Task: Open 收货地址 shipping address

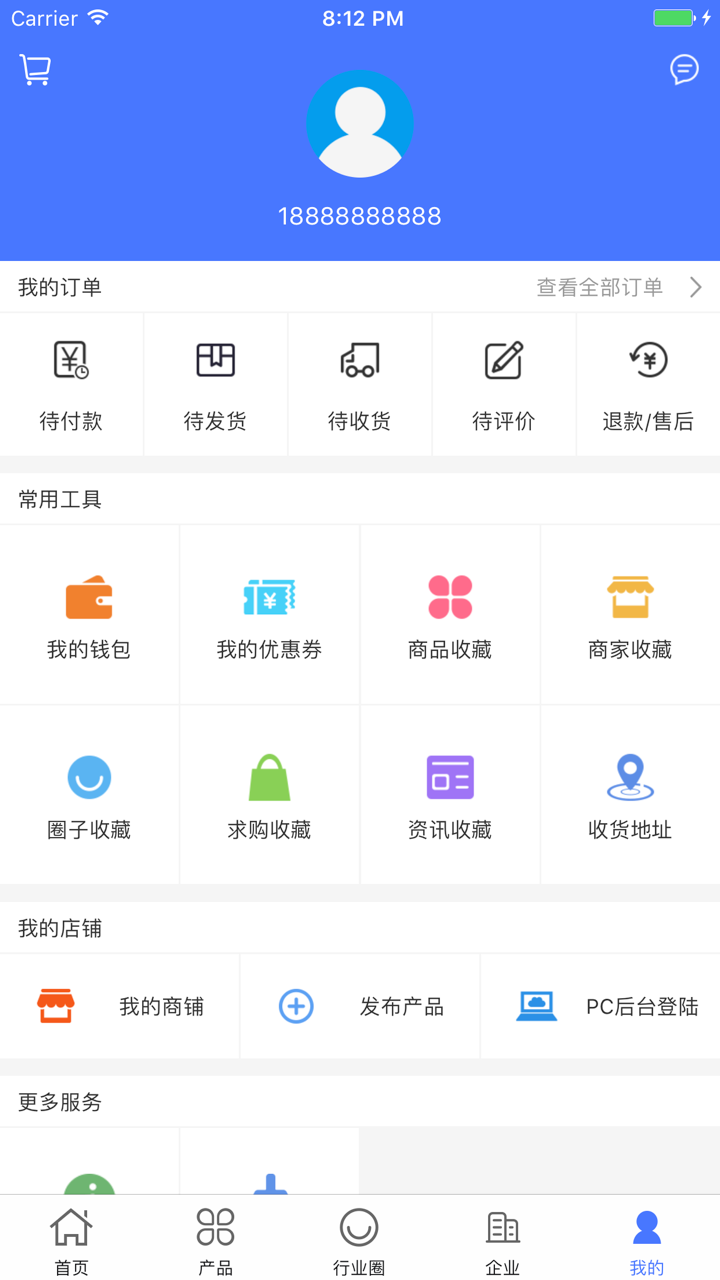Action: [x=629, y=794]
